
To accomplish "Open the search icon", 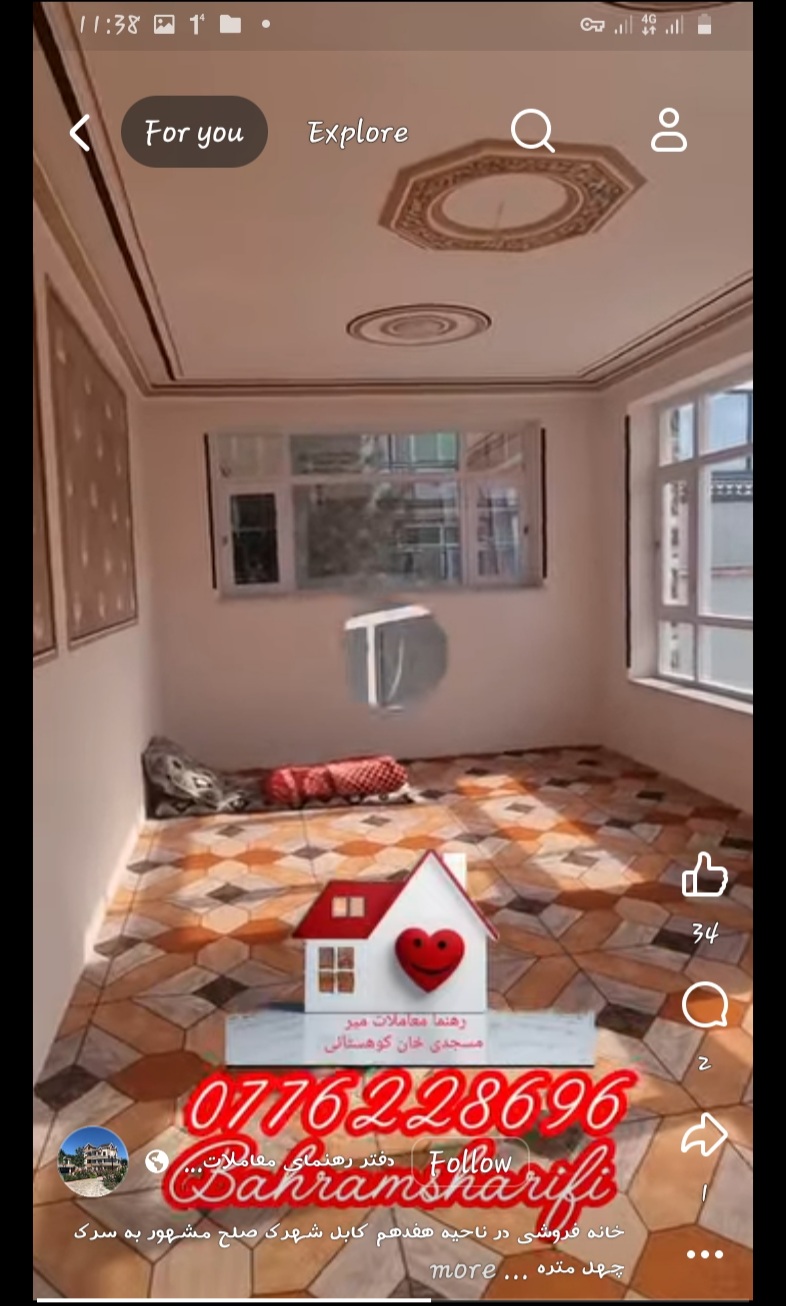I will click(532, 131).
